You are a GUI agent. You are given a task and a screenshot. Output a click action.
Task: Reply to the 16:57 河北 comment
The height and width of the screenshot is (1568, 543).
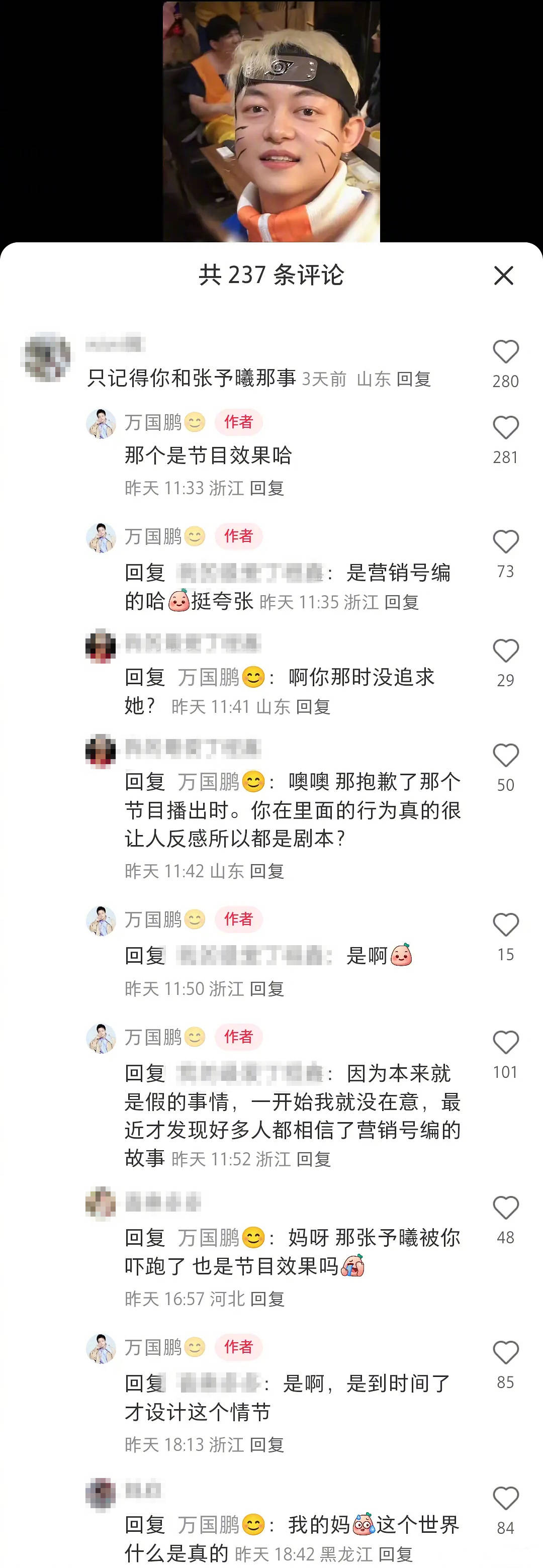[267, 1299]
